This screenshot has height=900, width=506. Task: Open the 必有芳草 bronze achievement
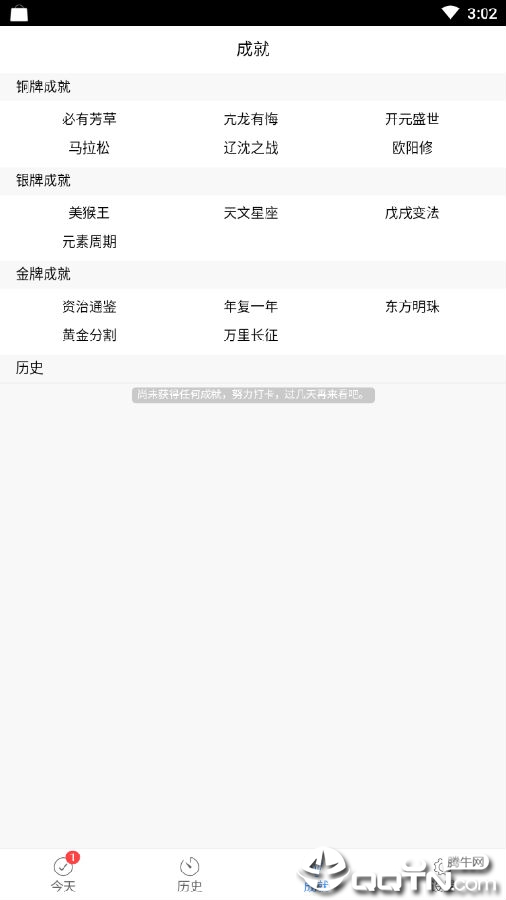(x=89, y=119)
